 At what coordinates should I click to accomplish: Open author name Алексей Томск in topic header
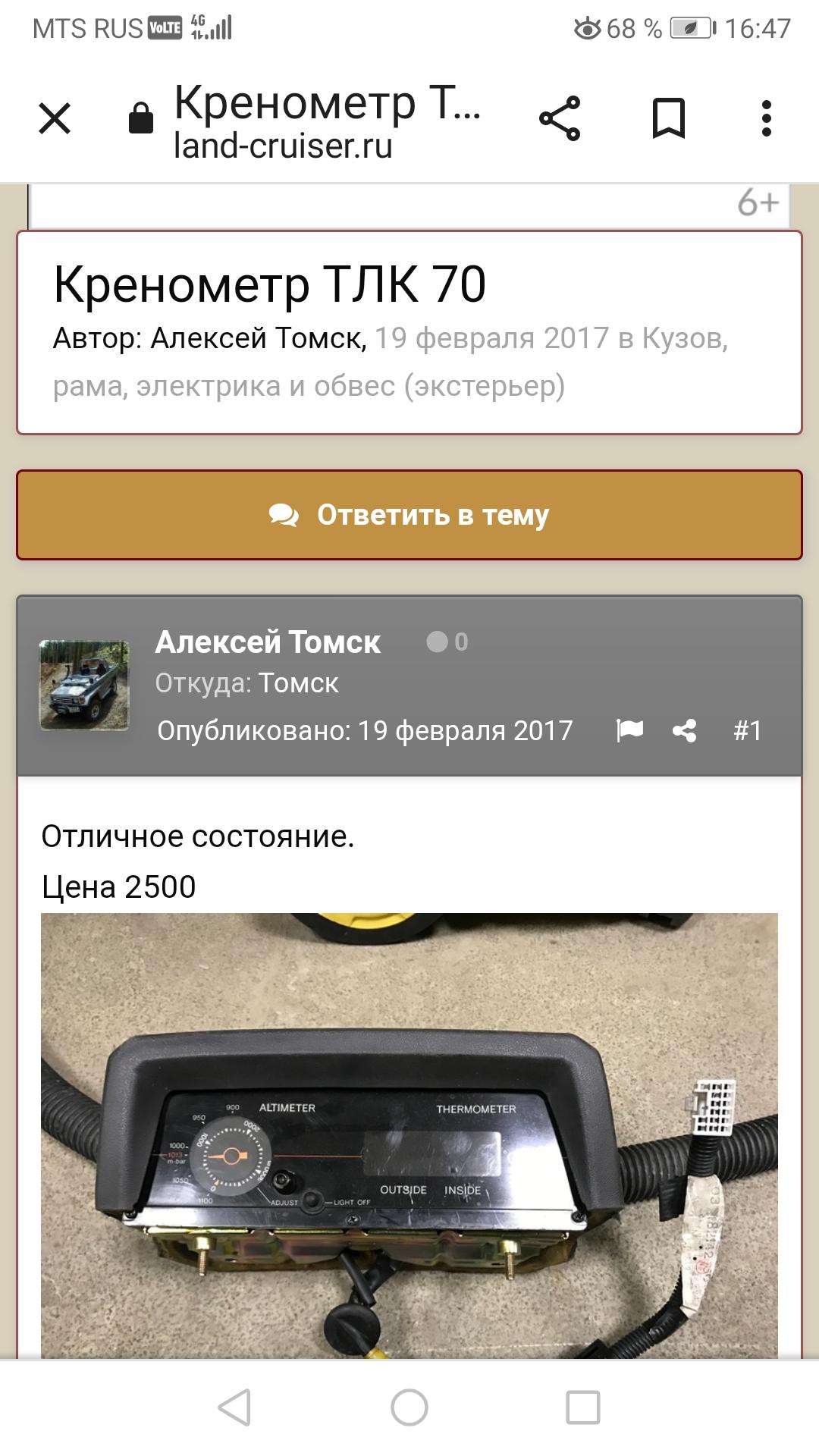[x=259, y=338]
